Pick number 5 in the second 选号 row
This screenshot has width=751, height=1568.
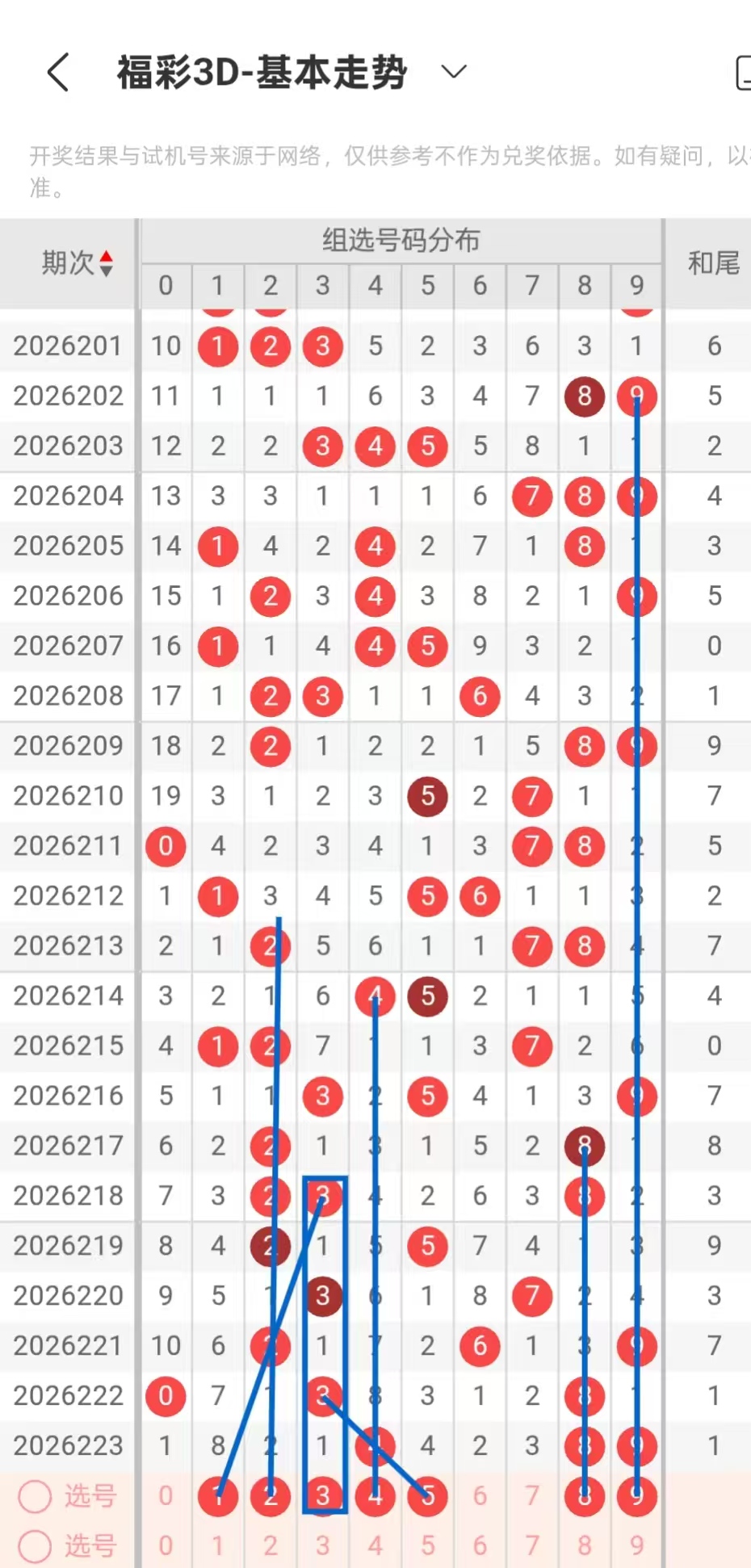click(x=428, y=1546)
